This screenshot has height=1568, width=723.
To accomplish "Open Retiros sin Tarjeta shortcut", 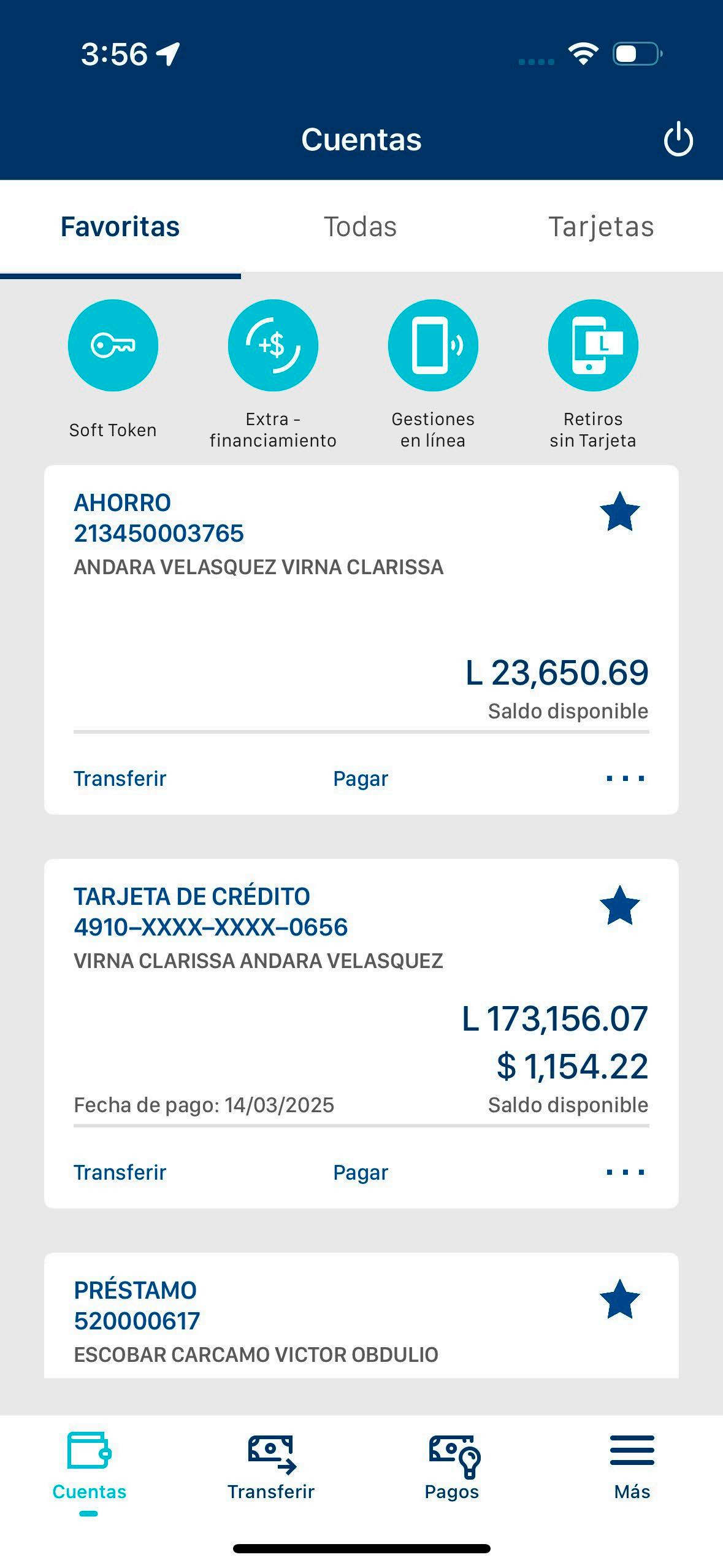I will click(x=593, y=345).
